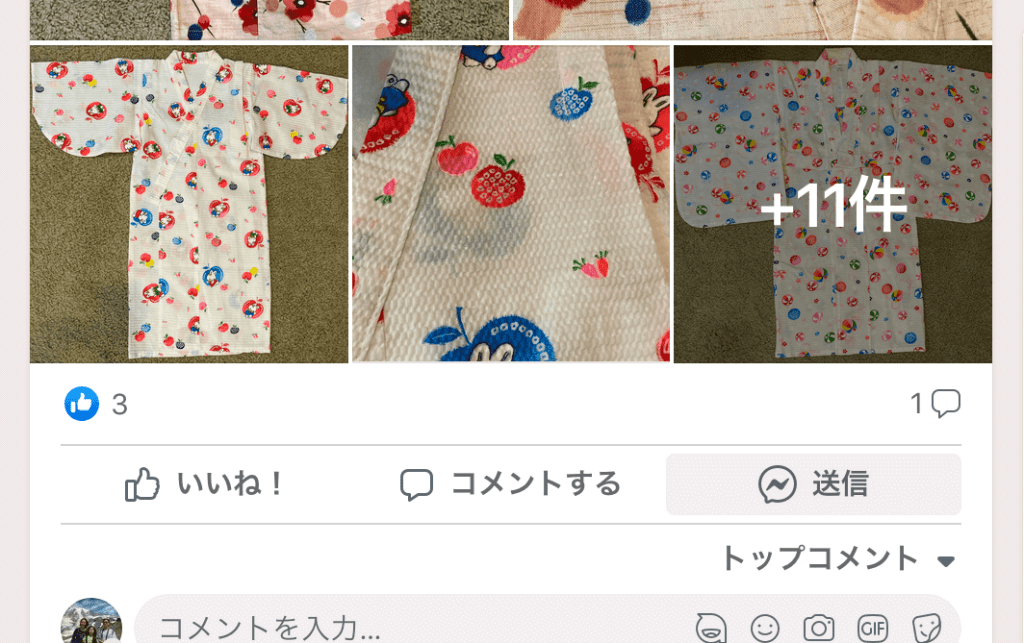Image resolution: width=1024 pixels, height=643 pixels.
Task: Add a sticker to the comment
Action: pos(926,628)
